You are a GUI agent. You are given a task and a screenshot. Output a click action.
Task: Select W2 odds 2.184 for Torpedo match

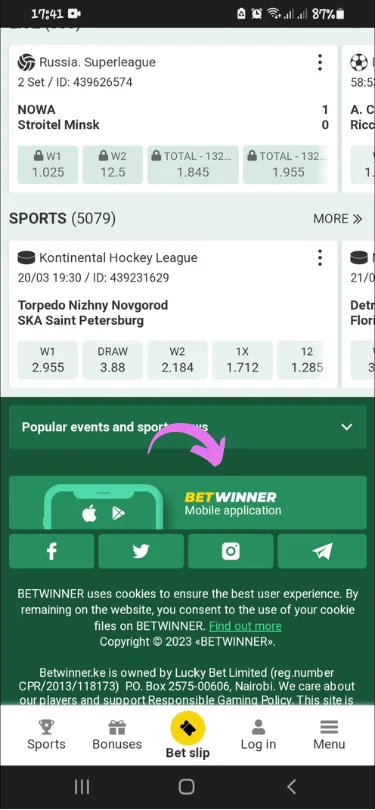click(177, 360)
